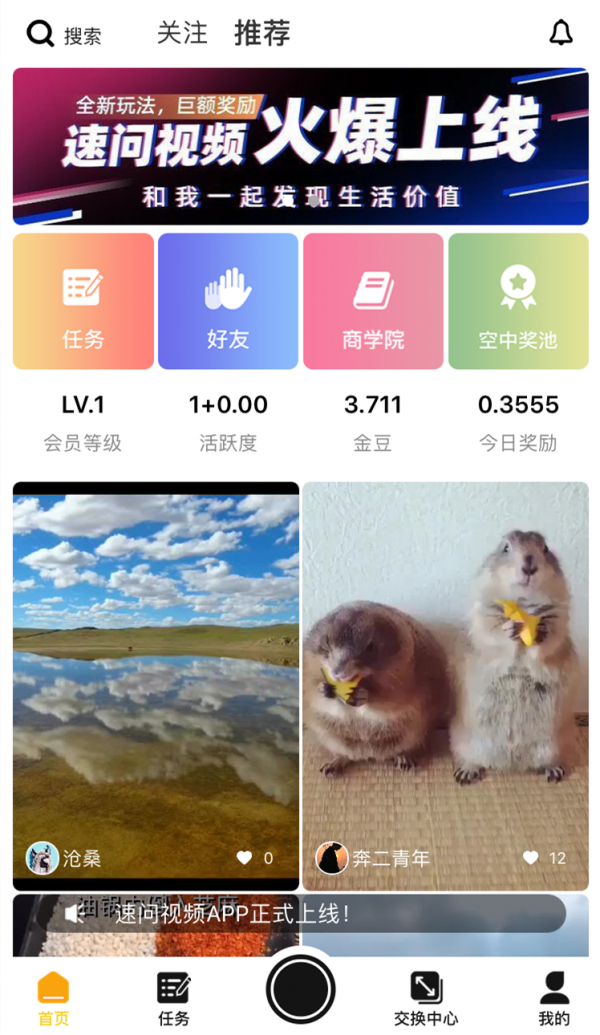Switch to the 我的 profile tab
Screen dimensions: 600x1035
[554, 999]
